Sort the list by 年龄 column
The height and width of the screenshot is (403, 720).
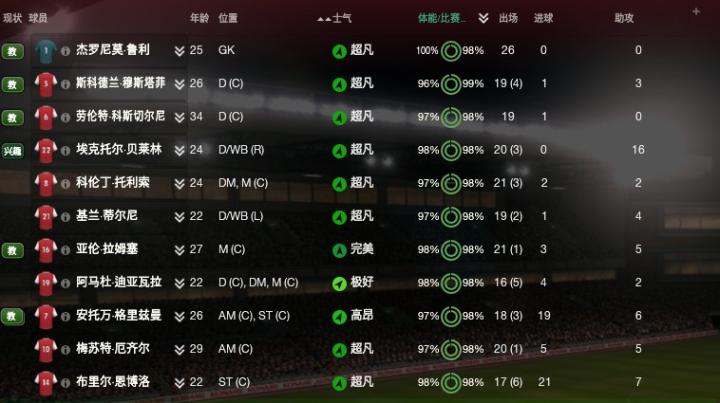[199, 18]
